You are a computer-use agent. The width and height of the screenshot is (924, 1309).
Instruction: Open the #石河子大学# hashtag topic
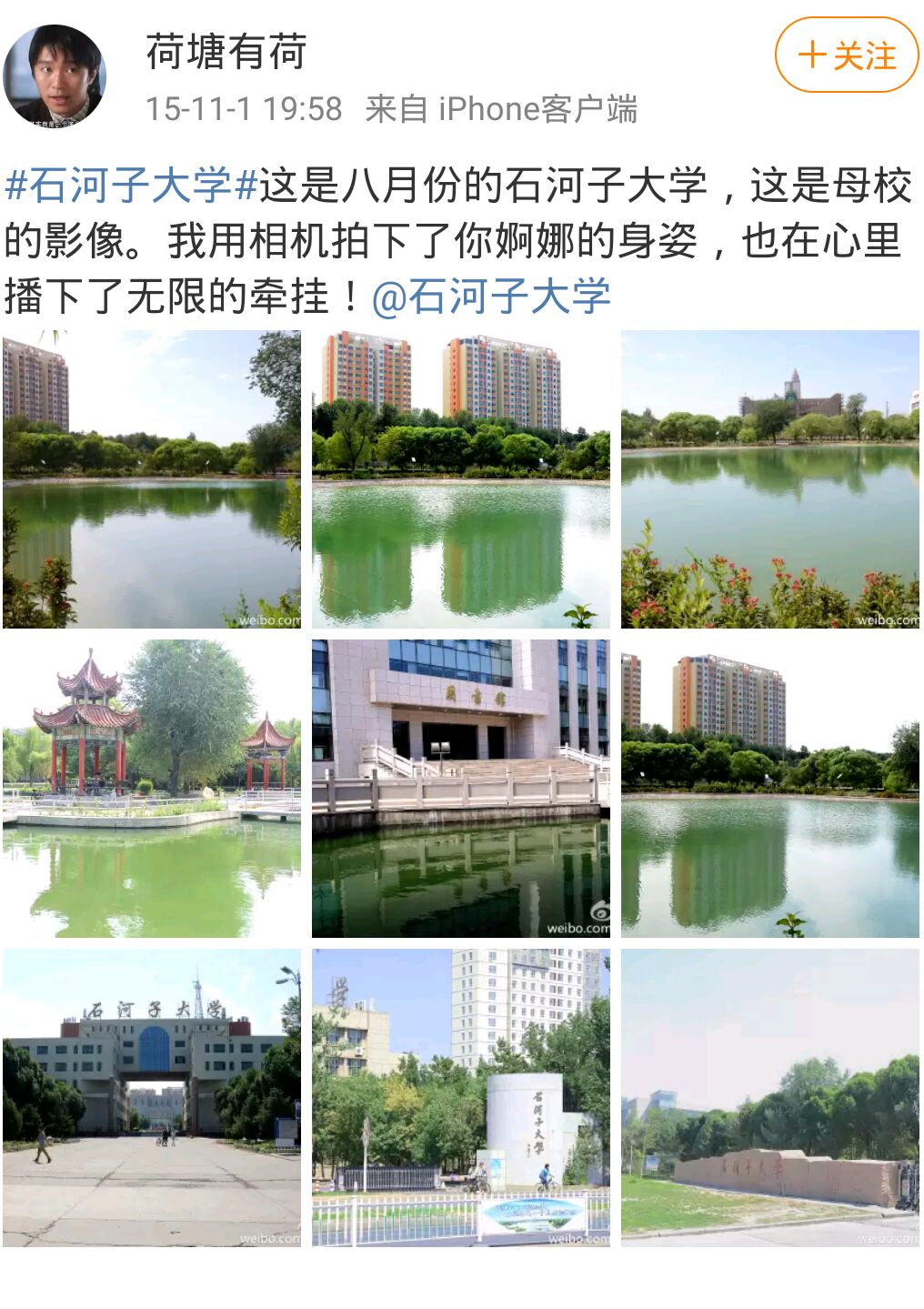tap(132, 186)
